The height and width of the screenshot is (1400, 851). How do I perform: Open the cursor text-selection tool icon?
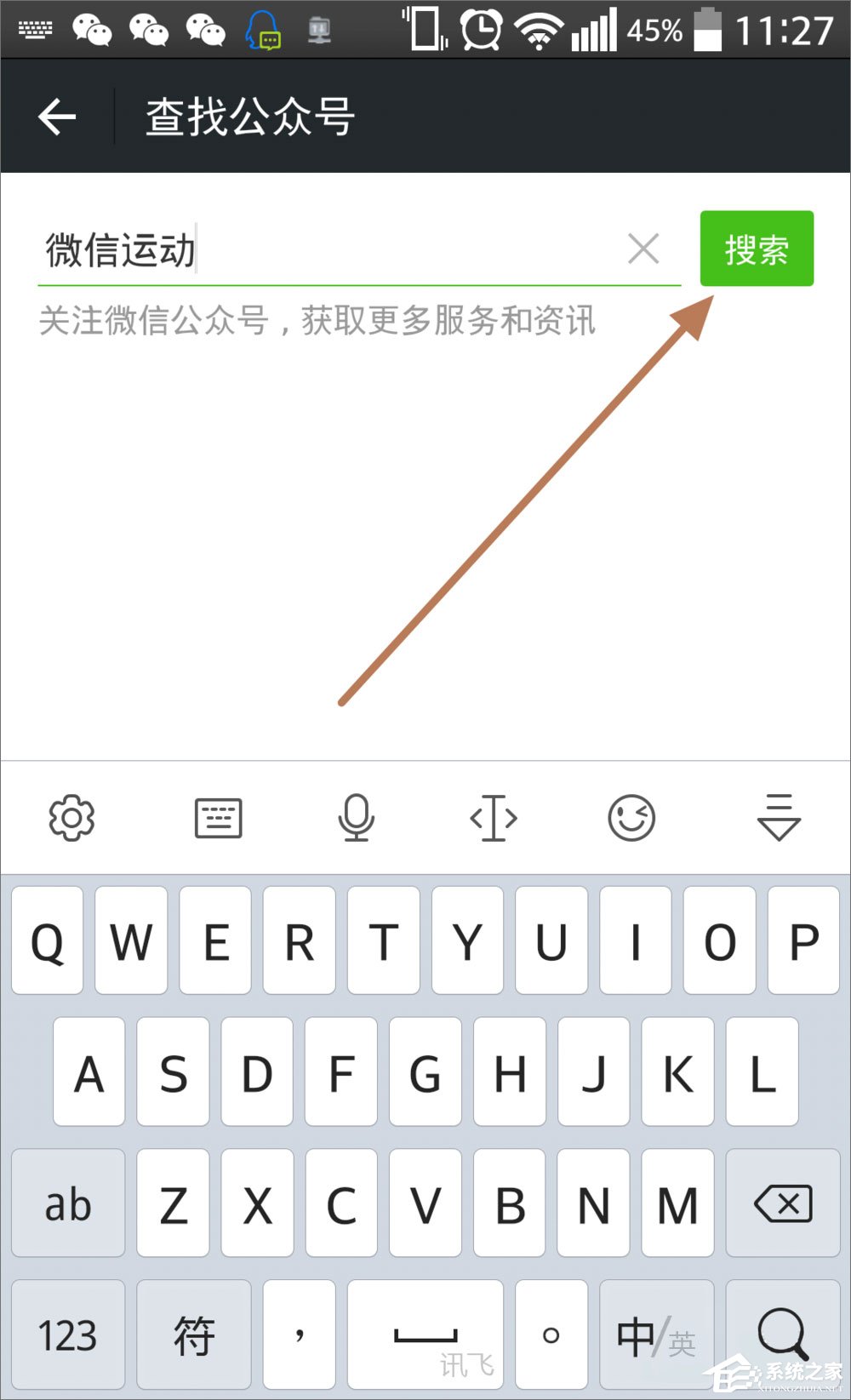494,818
